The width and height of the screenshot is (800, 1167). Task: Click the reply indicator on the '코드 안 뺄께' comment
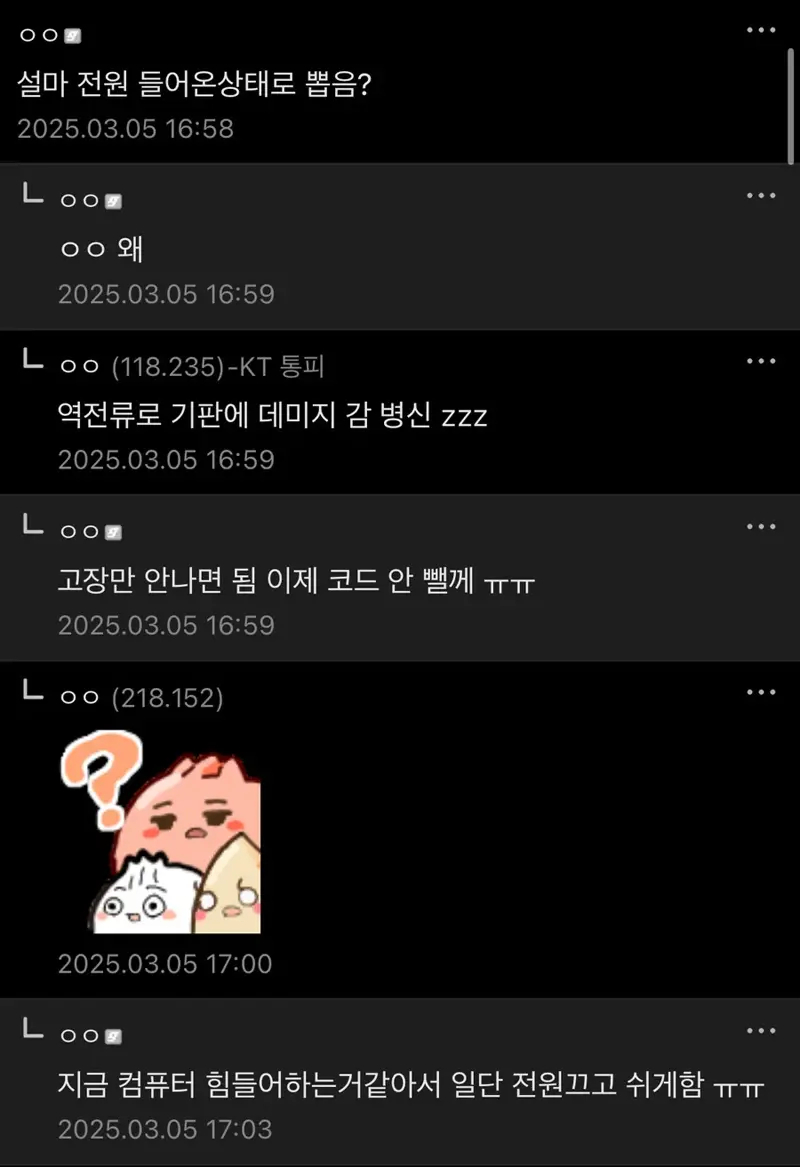(31, 527)
